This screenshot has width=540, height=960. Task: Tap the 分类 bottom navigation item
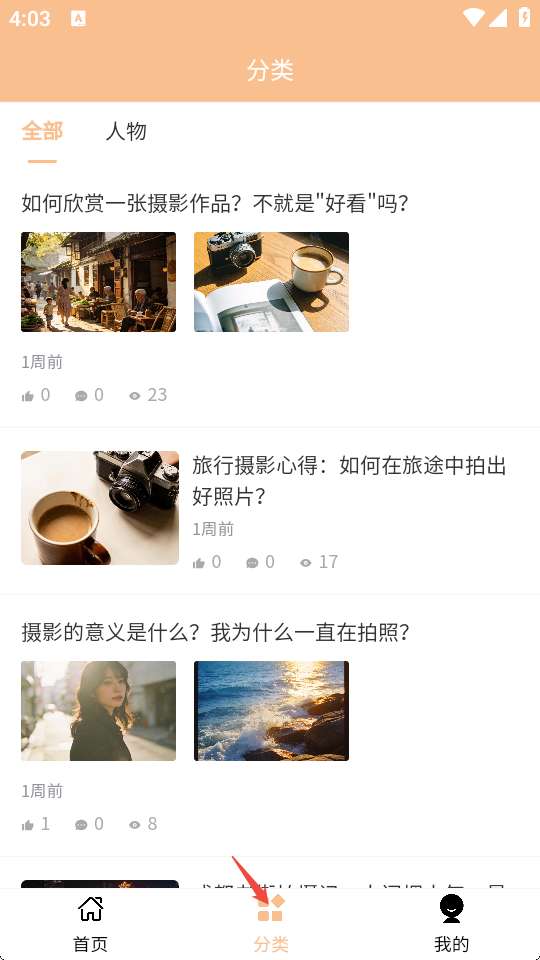point(270,924)
